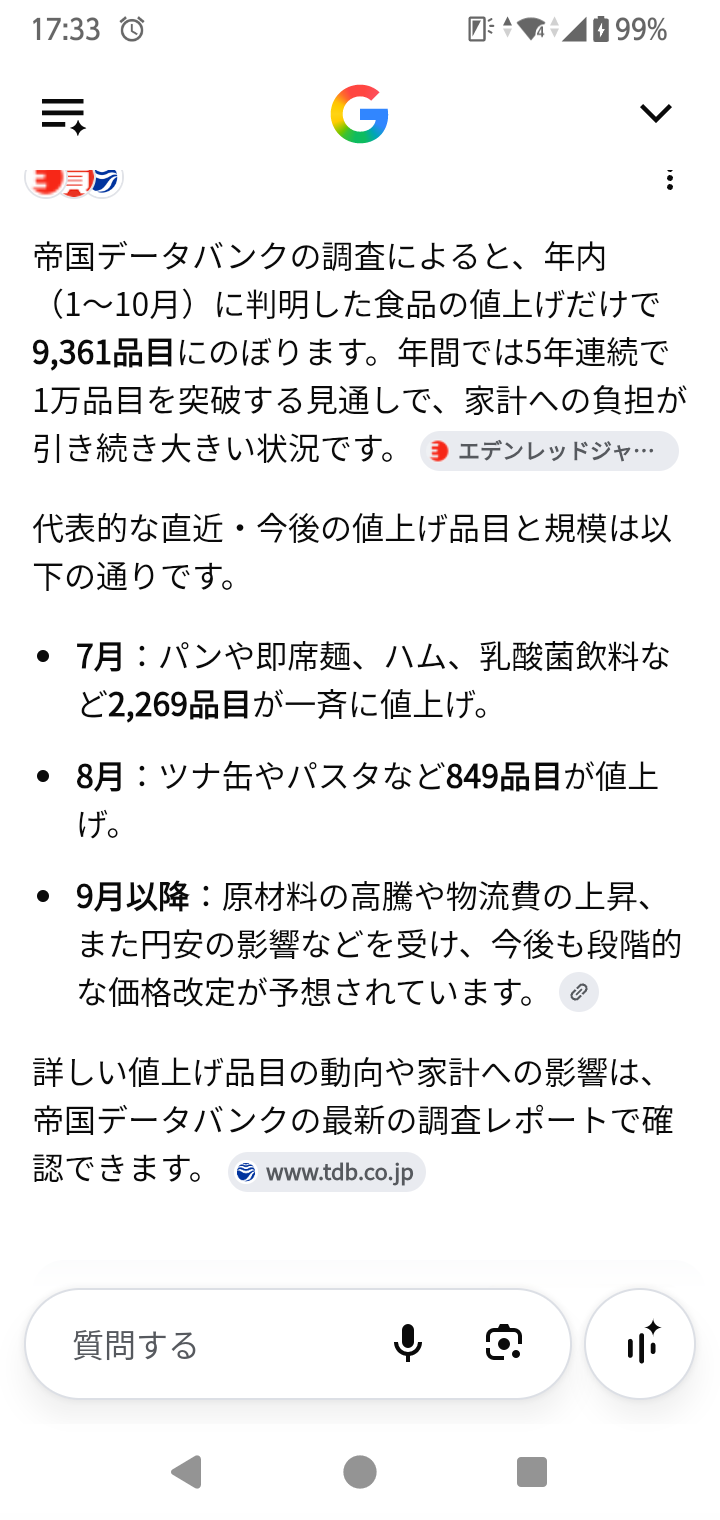Open the three-dot overflow menu
The width and height of the screenshot is (720, 1520).
click(669, 181)
